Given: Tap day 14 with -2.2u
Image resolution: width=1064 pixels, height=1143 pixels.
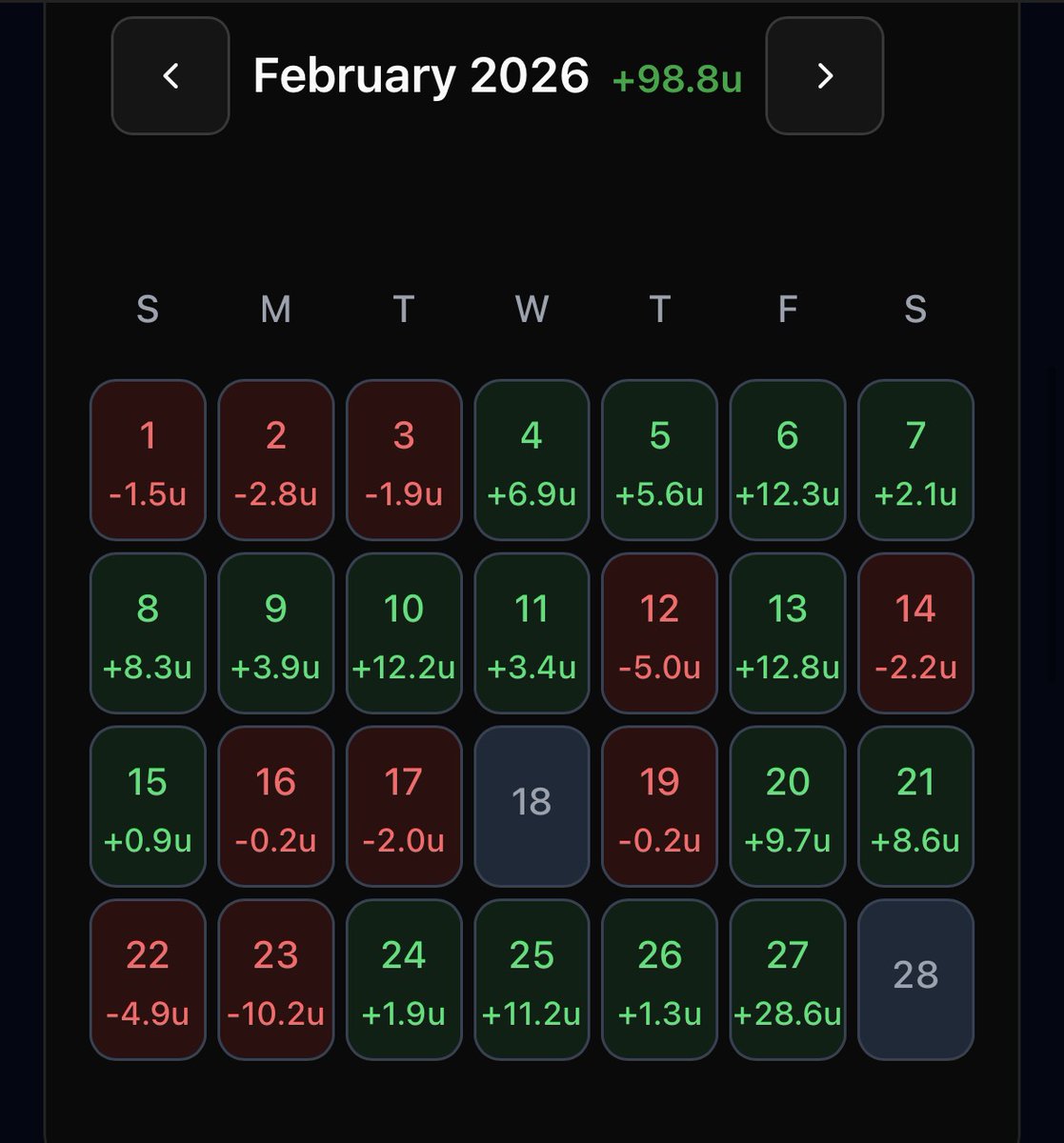Looking at the screenshot, I should pyautogui.click(x=915, y=633).
